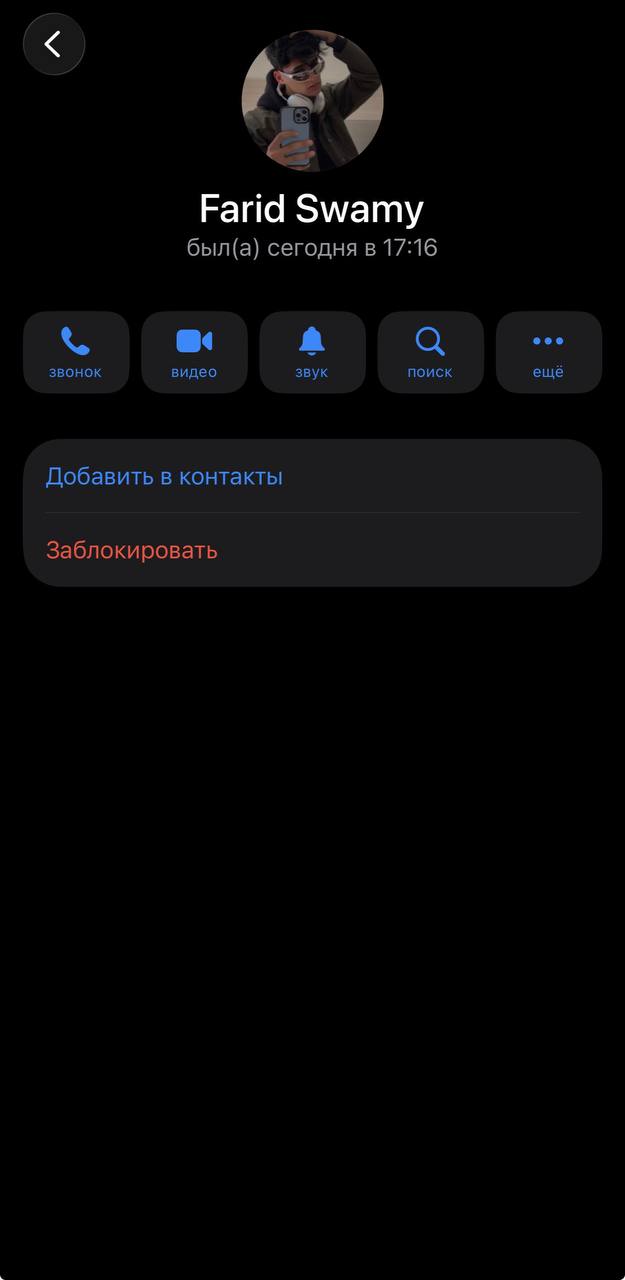The width and height of the screenshot is (625, 1280).
Task: Go back using the top-left arrow
Action: pyautogui.click(x=54, y=44)
